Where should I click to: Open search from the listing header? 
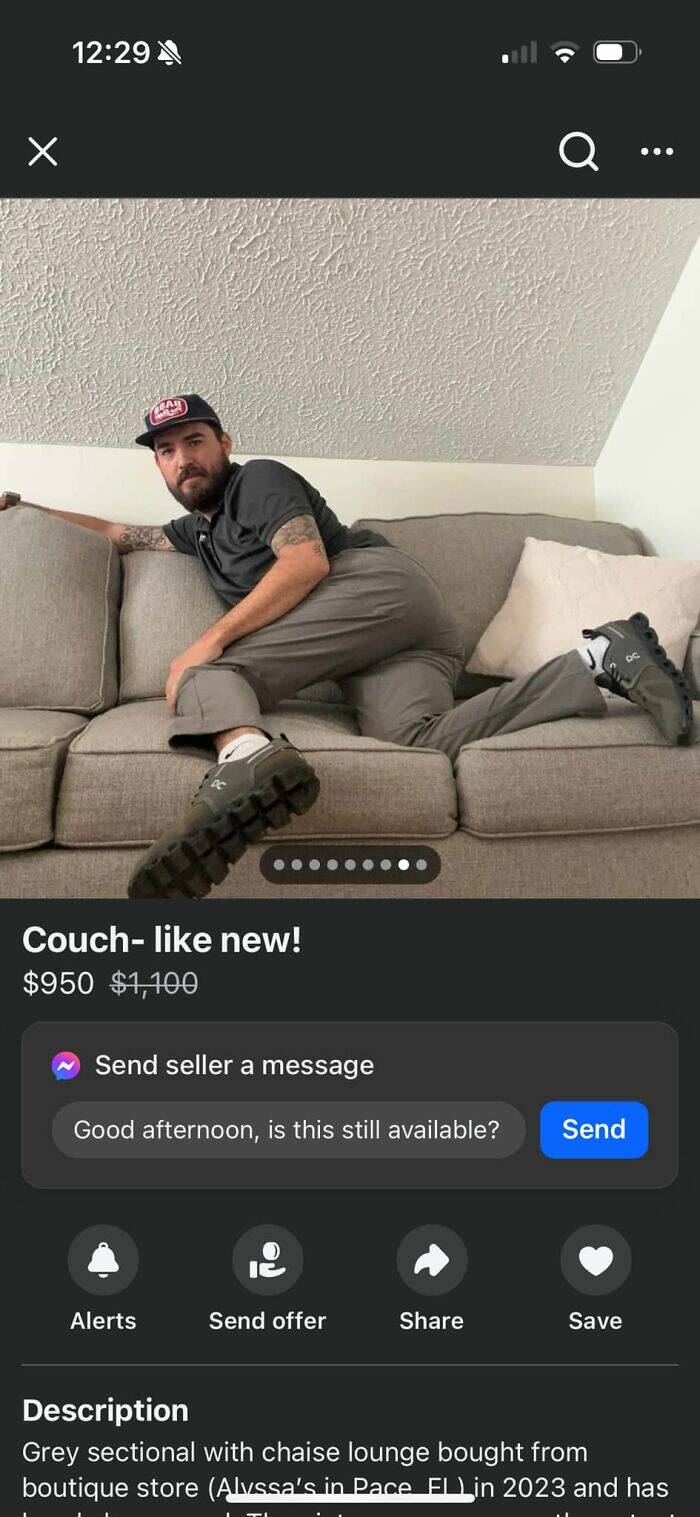(x=578, y=152)
